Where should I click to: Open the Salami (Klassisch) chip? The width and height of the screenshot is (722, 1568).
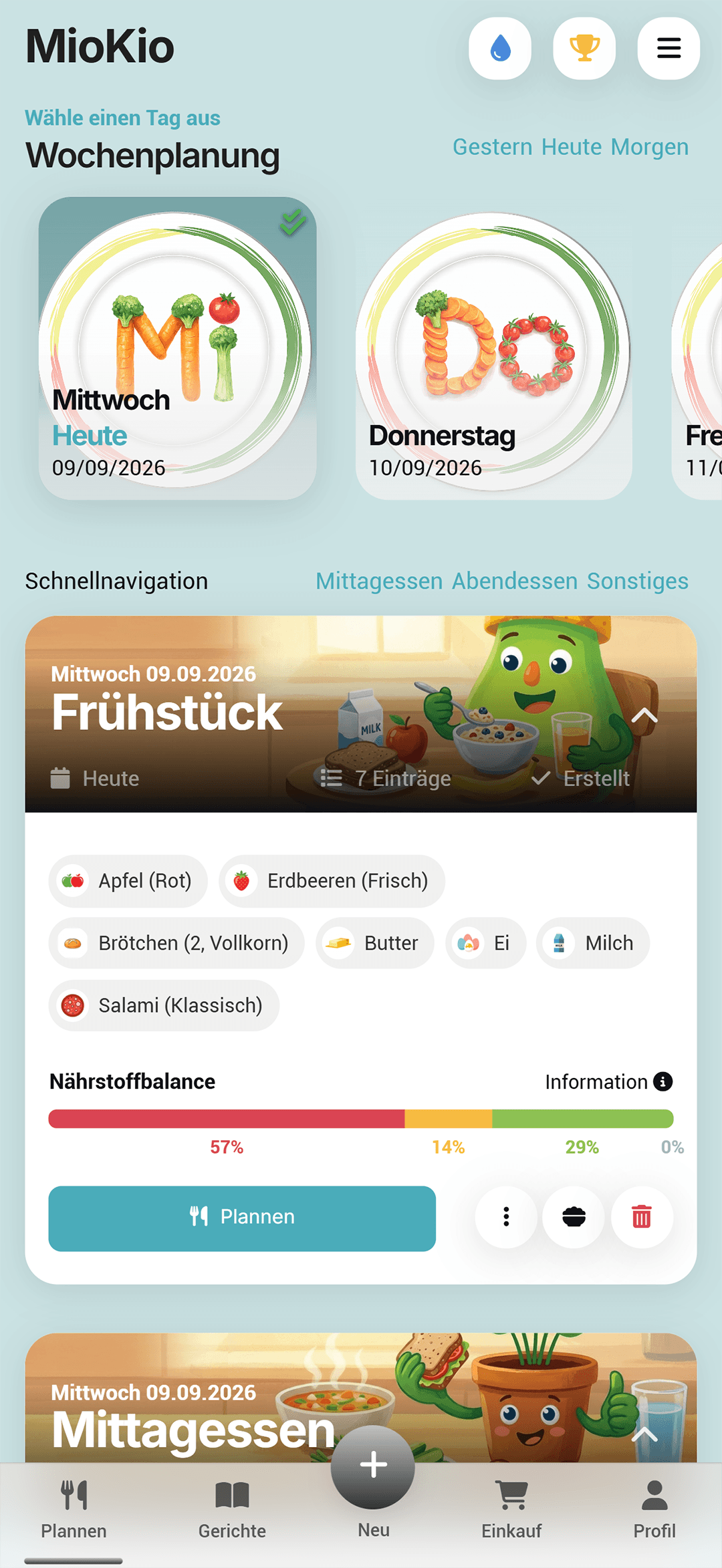(164, 1005)
